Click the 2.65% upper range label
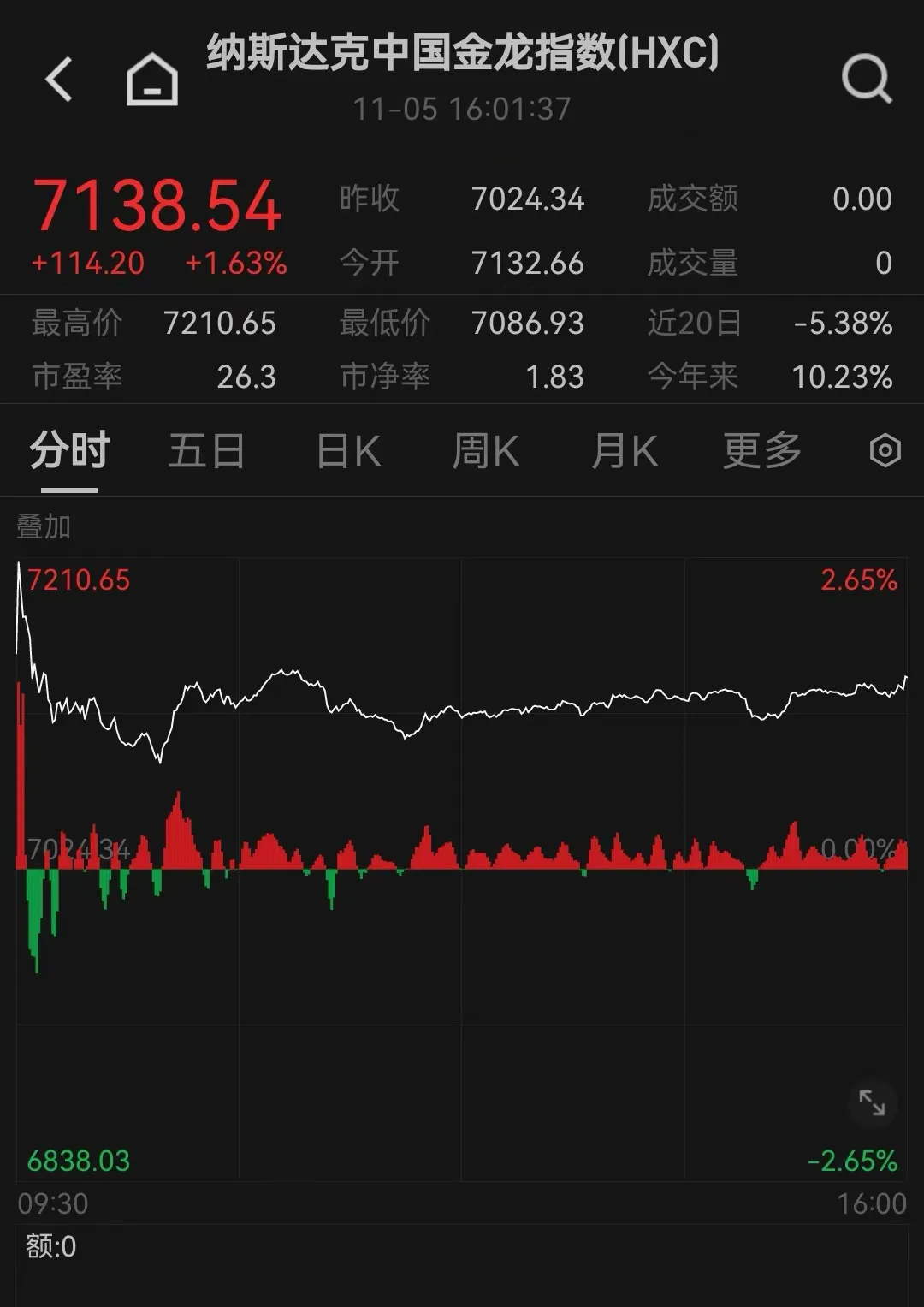The height and width of the screenshot is (1307, 924). [x=857, y=579]
